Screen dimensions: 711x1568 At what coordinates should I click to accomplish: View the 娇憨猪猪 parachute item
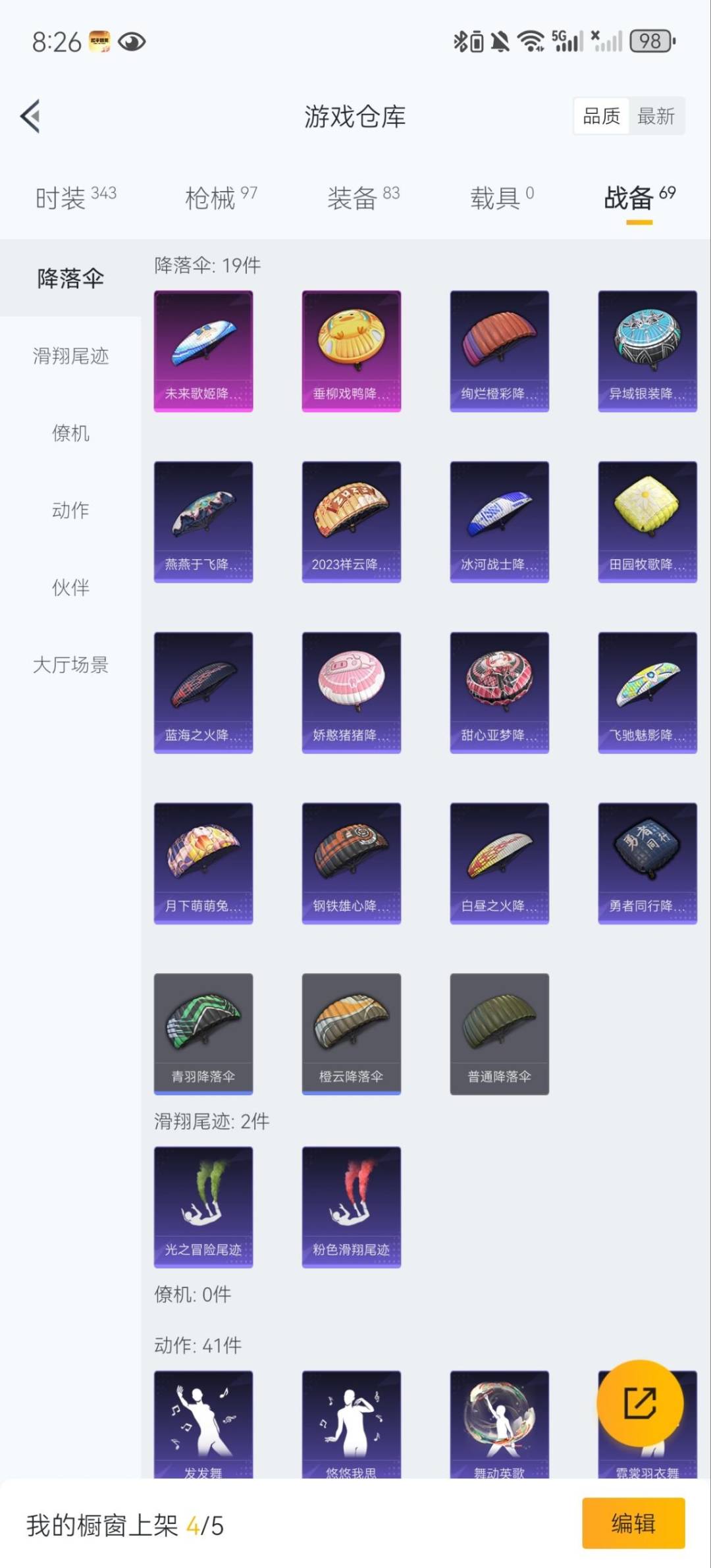click(352, 692)
